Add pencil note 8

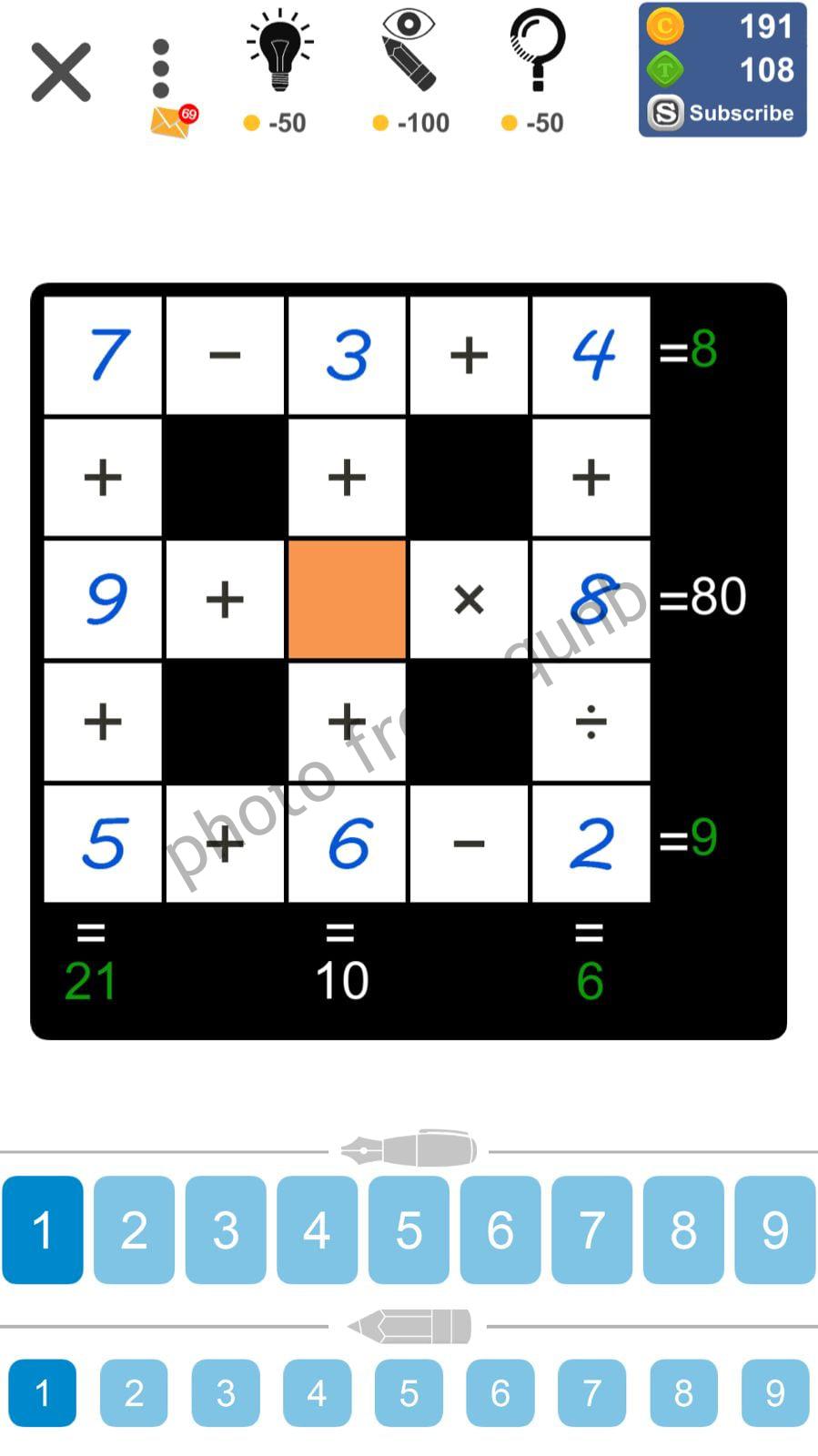pos(683,1392)
